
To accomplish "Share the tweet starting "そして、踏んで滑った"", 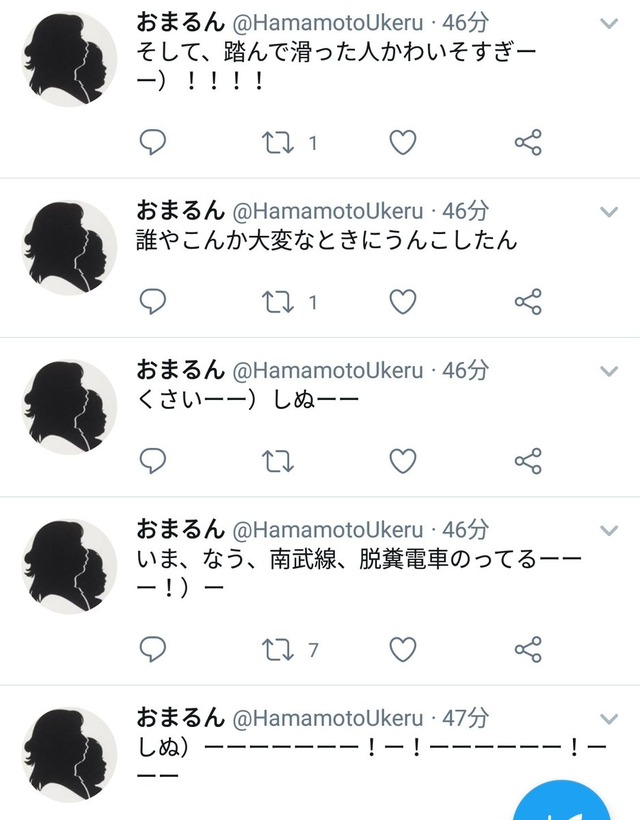I will pos(528,143).
